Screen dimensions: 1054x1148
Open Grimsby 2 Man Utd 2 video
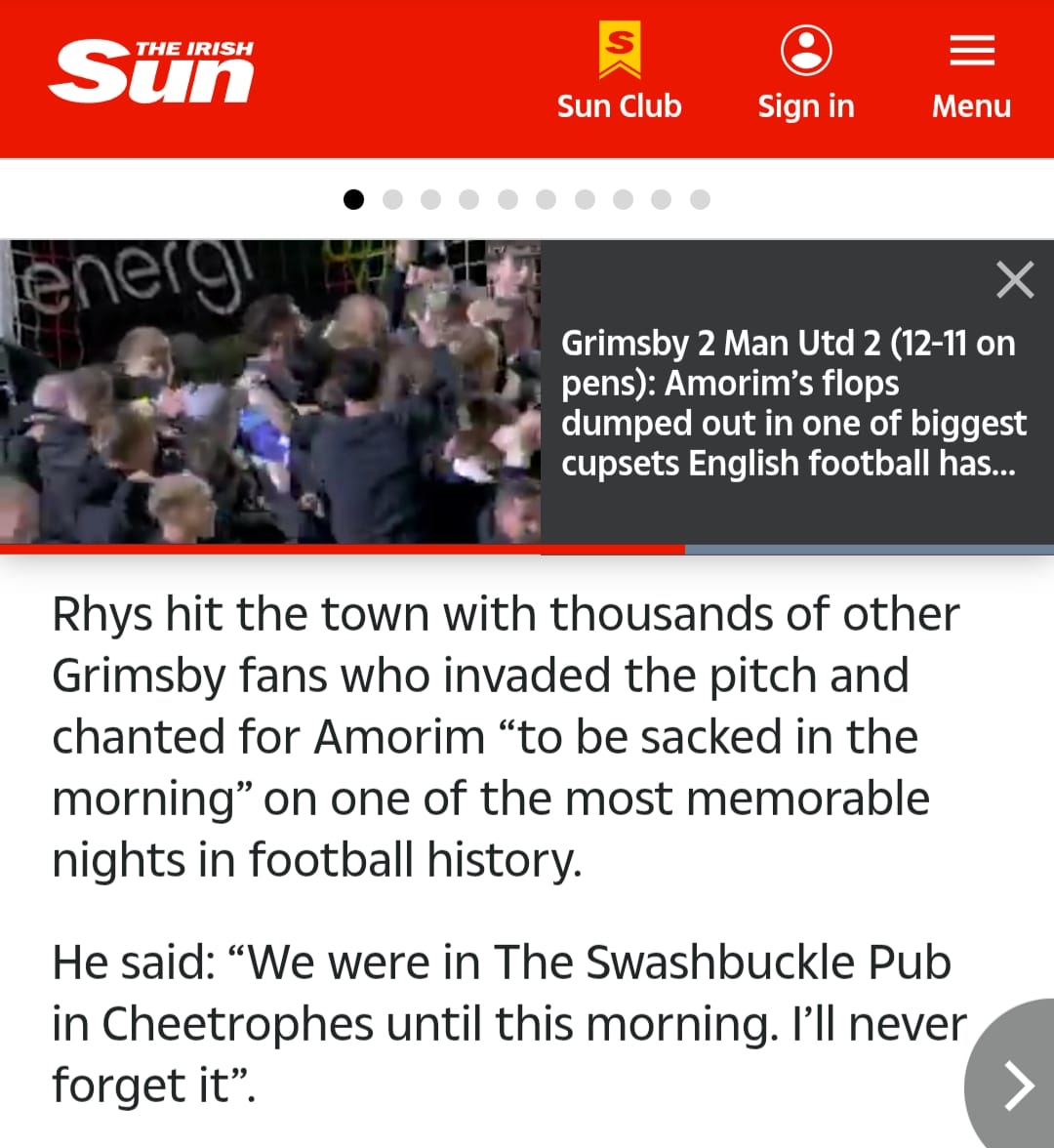point(270,391)
